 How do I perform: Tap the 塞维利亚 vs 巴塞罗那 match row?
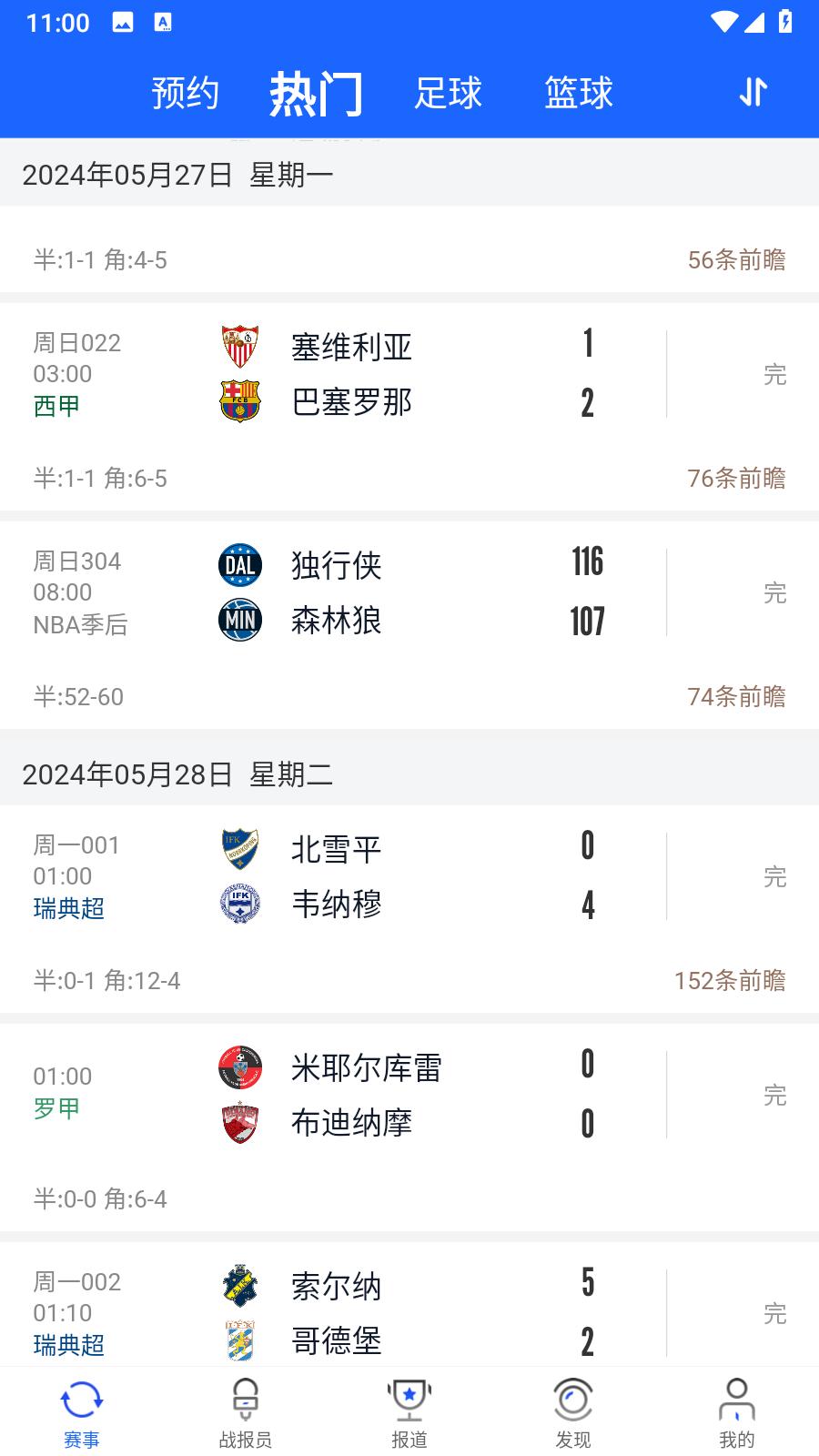[x=409, y=373]
